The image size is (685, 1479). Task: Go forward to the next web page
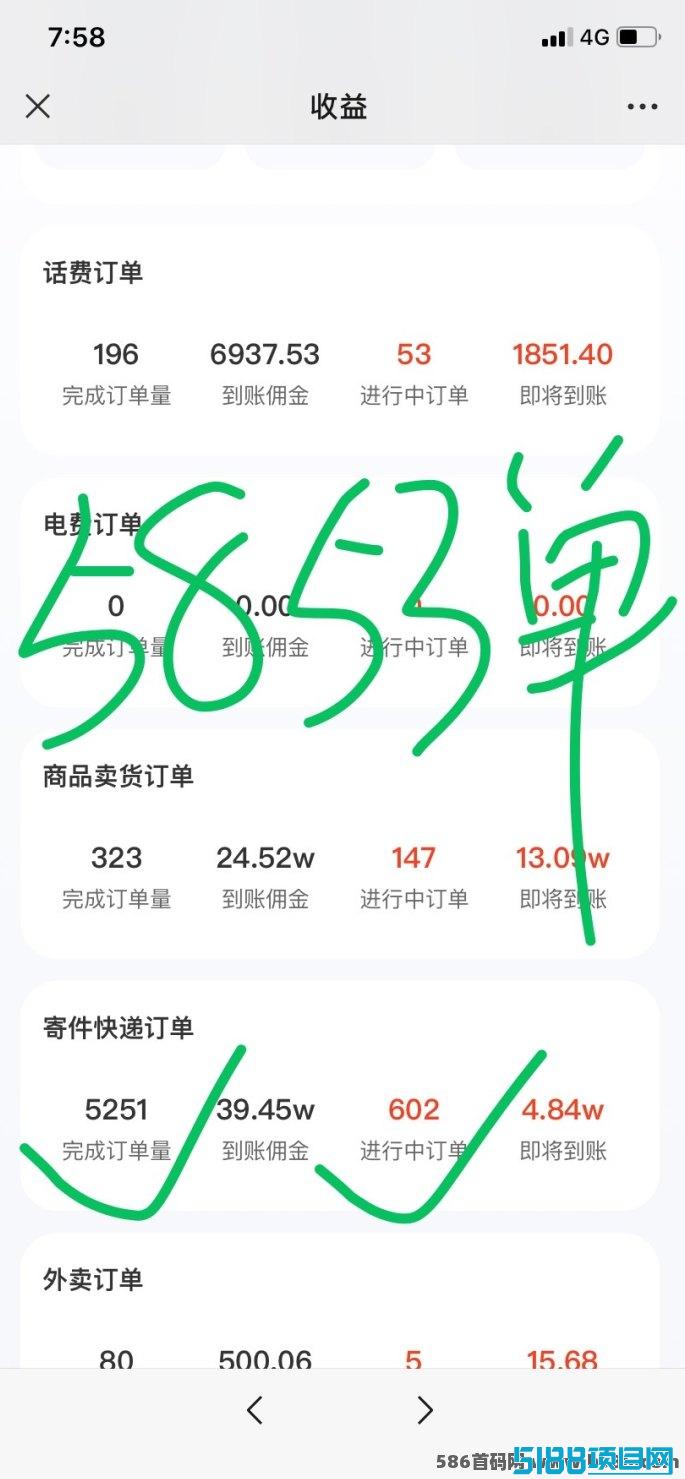(x=425, y=1410)
